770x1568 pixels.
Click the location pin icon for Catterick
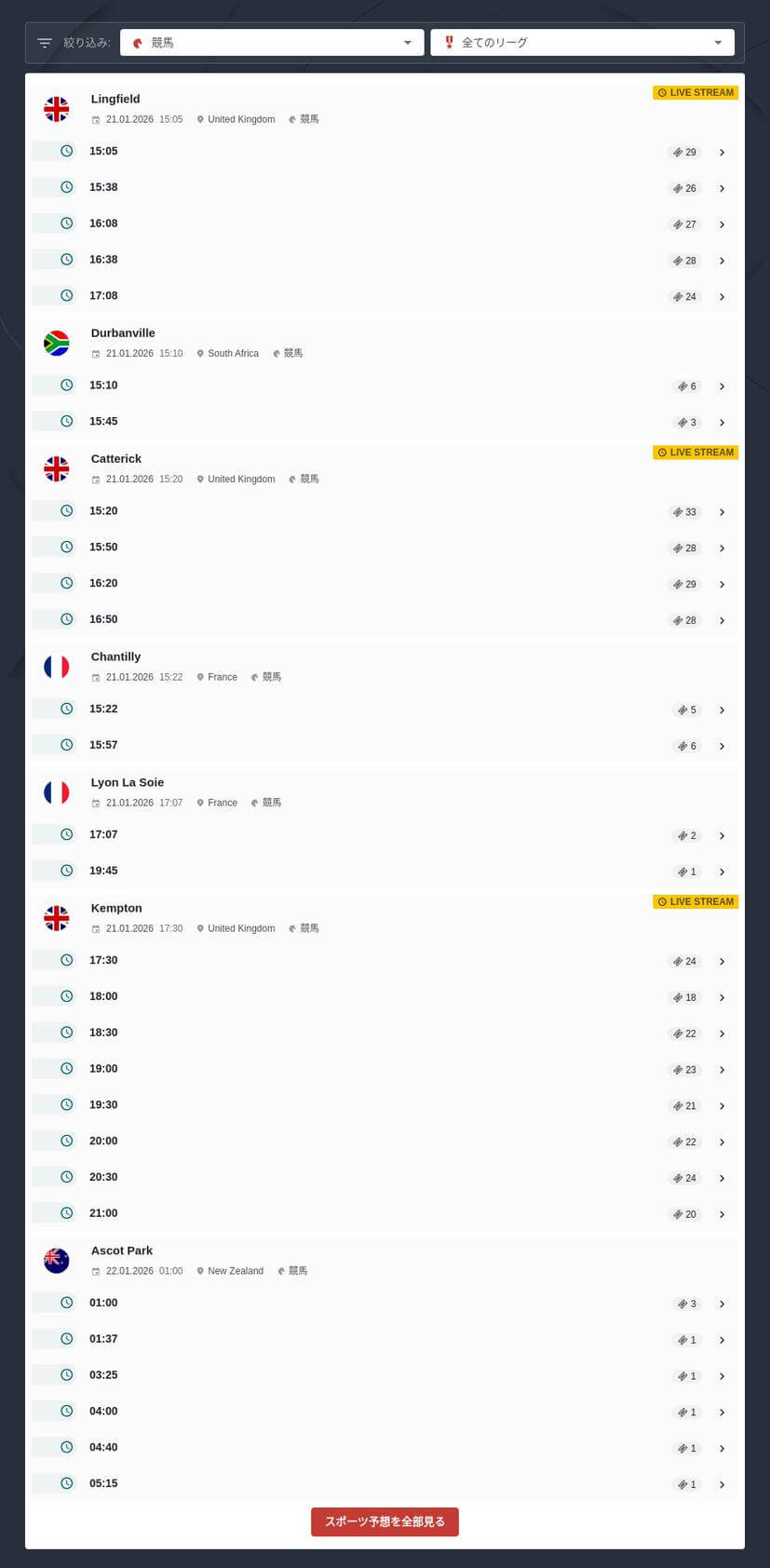200,479
